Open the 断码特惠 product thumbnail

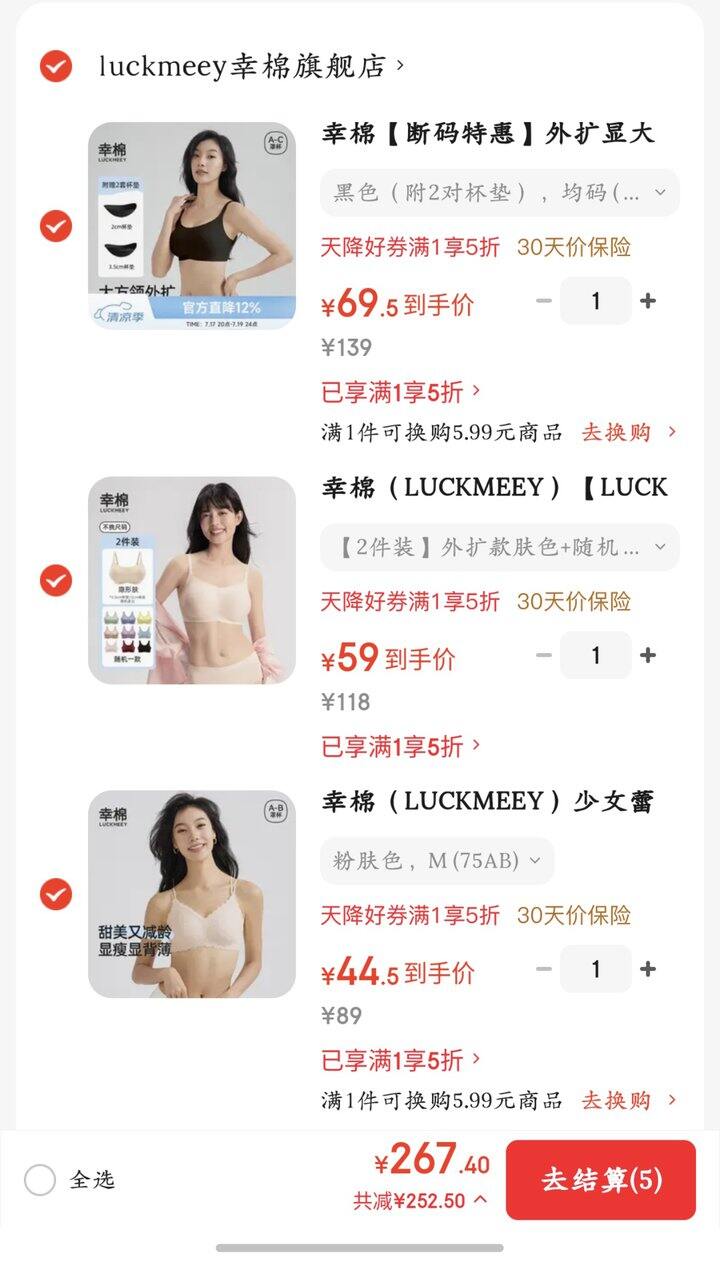pyautogui.click(x=192, y=226)
